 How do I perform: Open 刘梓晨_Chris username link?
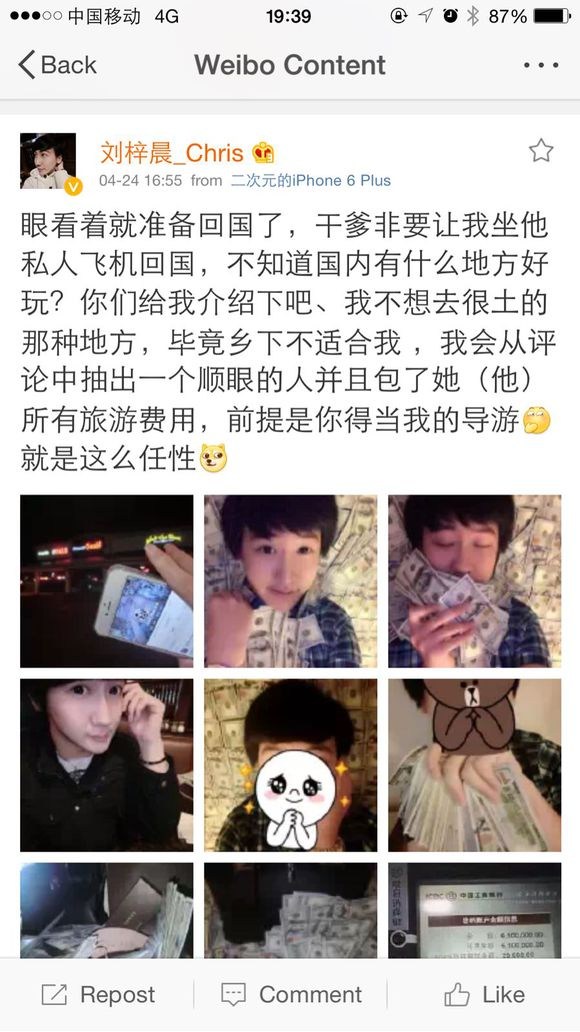point(172,153)
